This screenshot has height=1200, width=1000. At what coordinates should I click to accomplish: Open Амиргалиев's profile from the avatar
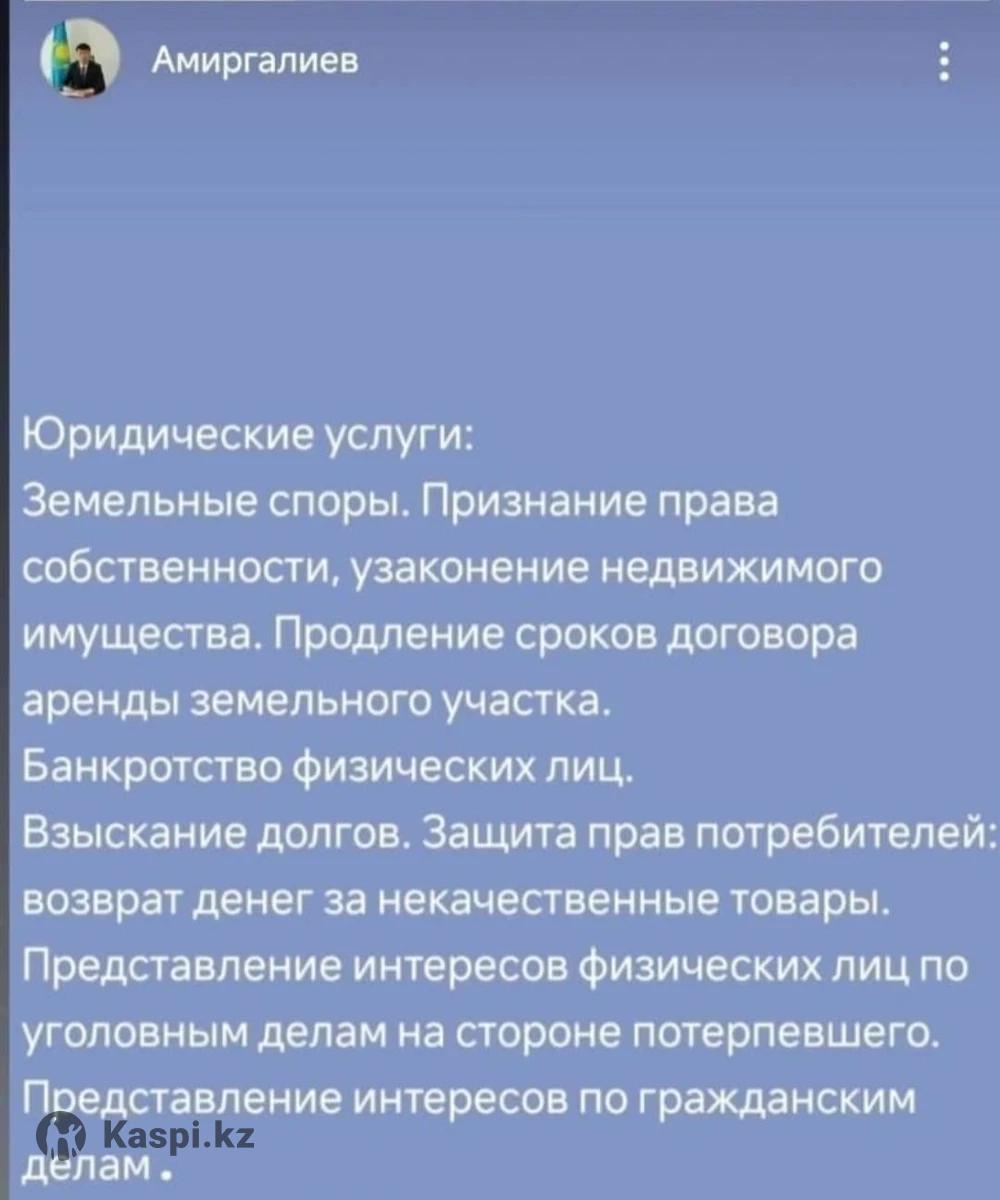coord(78,64)
